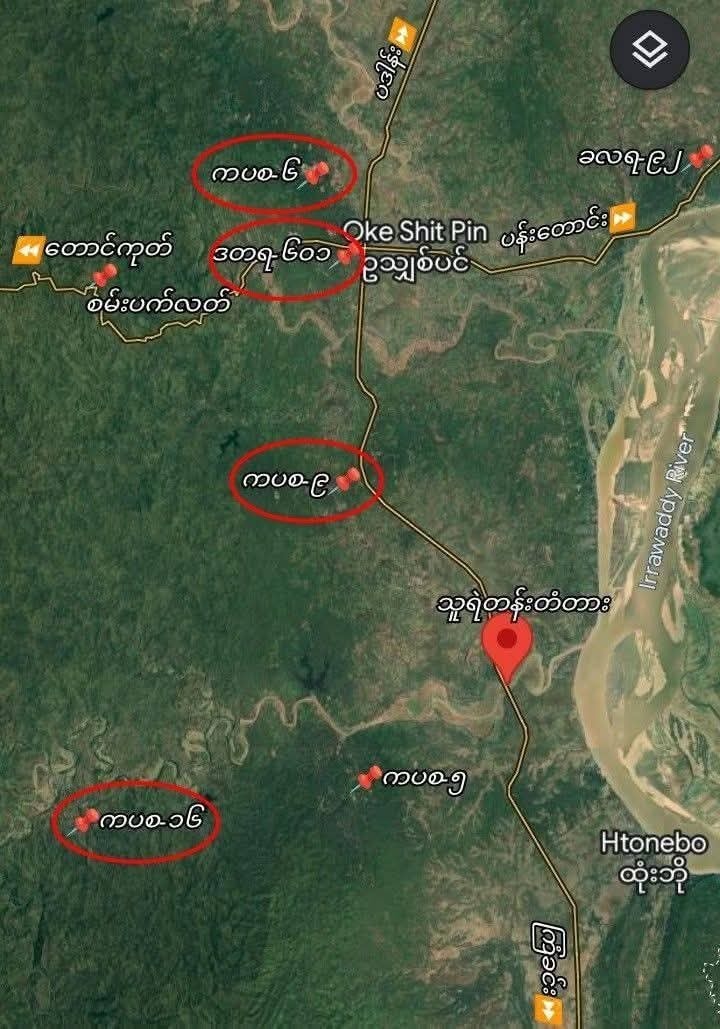Tap the ကပစ-၉ pushpin marker
Screen dimensions: 720x1029
(x=346, y=481)
